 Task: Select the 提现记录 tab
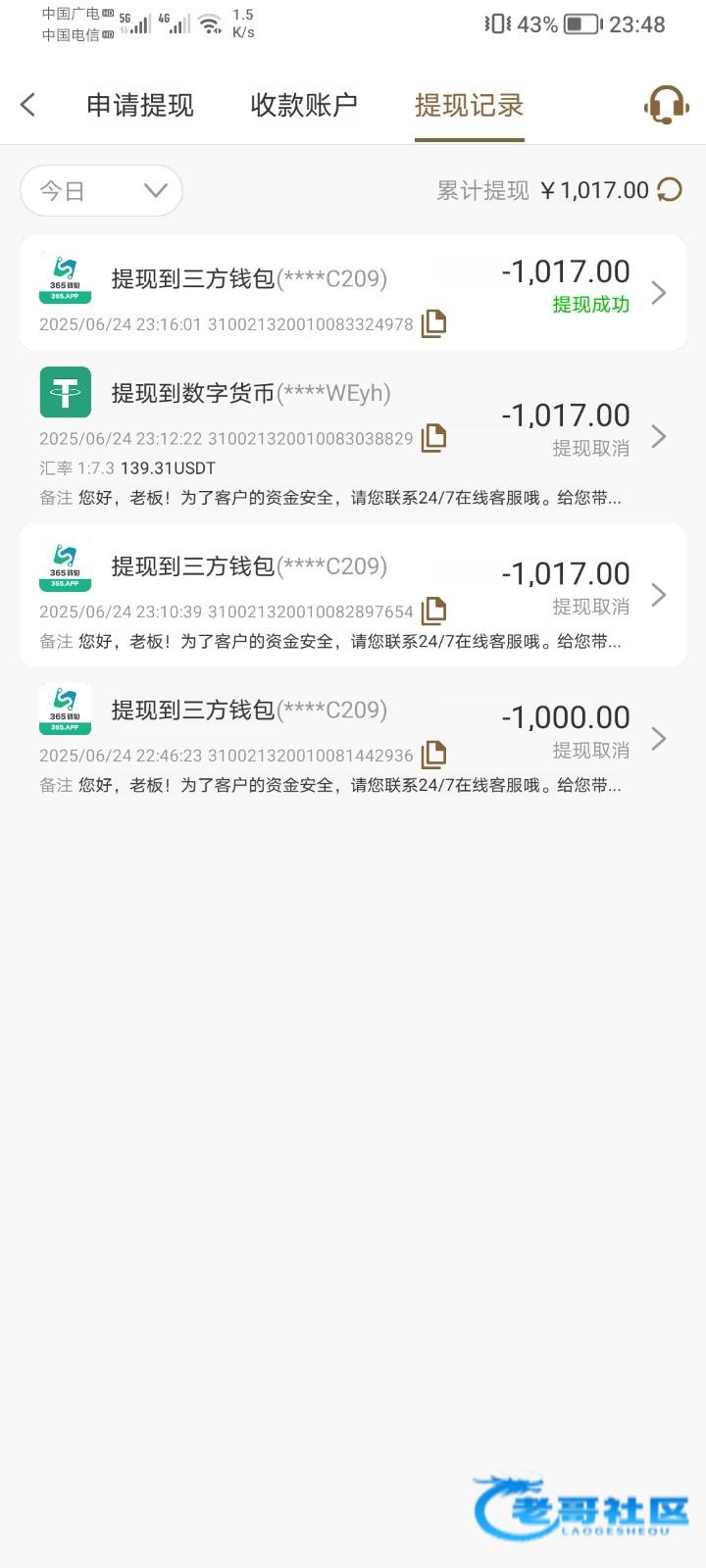tap(469, 105)
